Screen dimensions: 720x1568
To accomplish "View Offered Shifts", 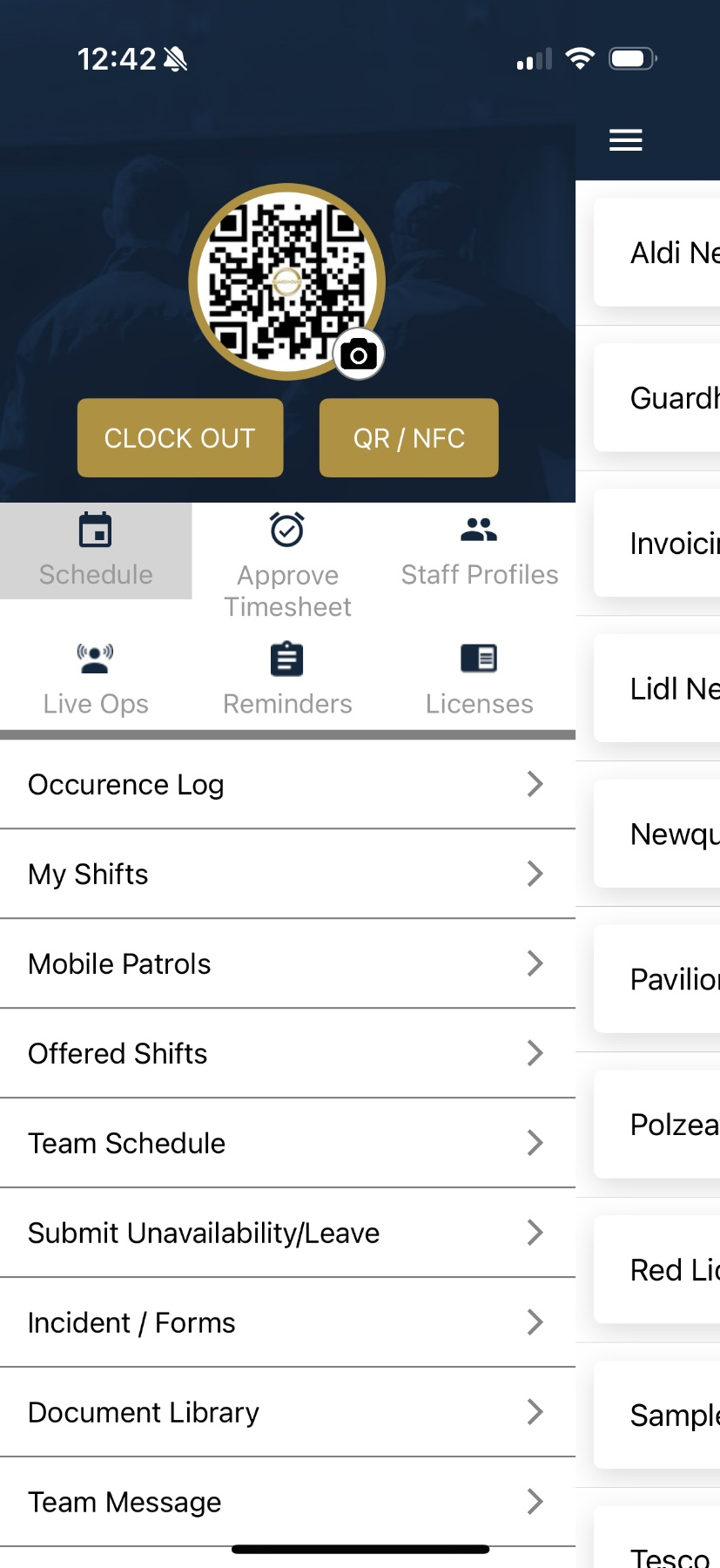I will pos(287,1053).
